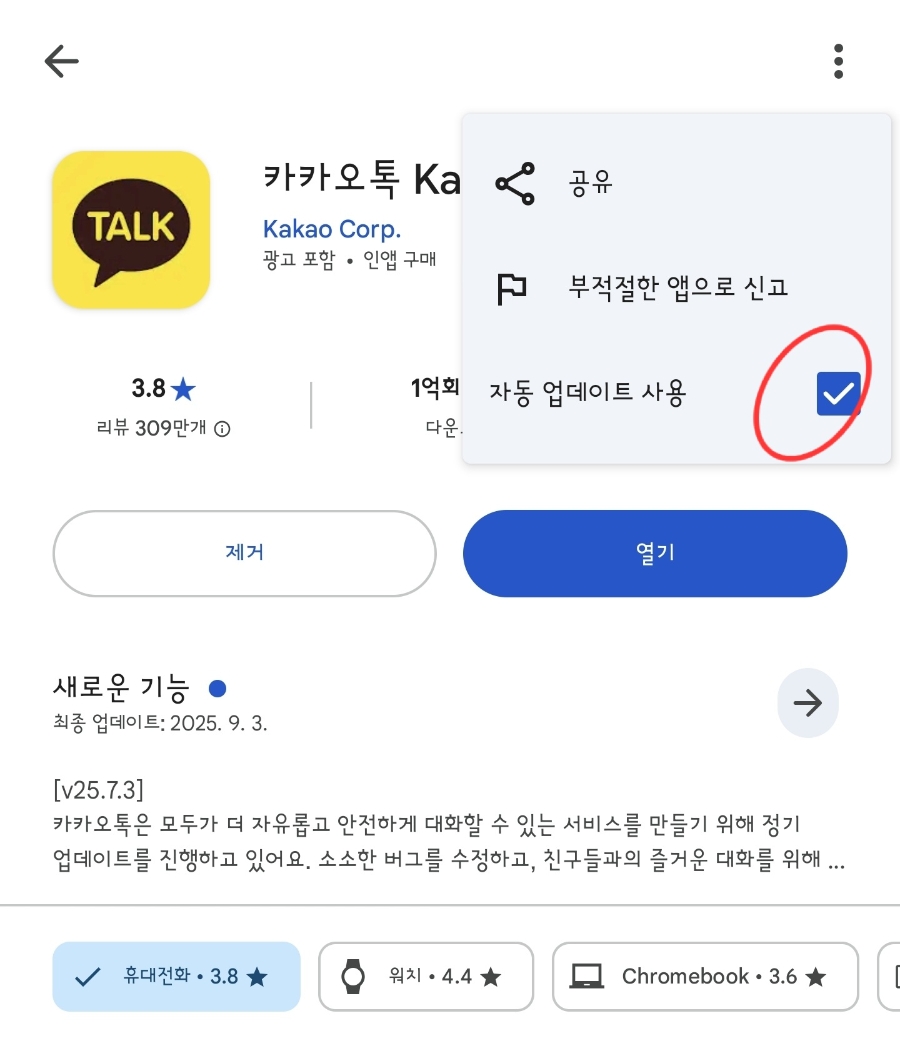
Task: Open the Kakao Corp. developer page
Action: point(332,229)
